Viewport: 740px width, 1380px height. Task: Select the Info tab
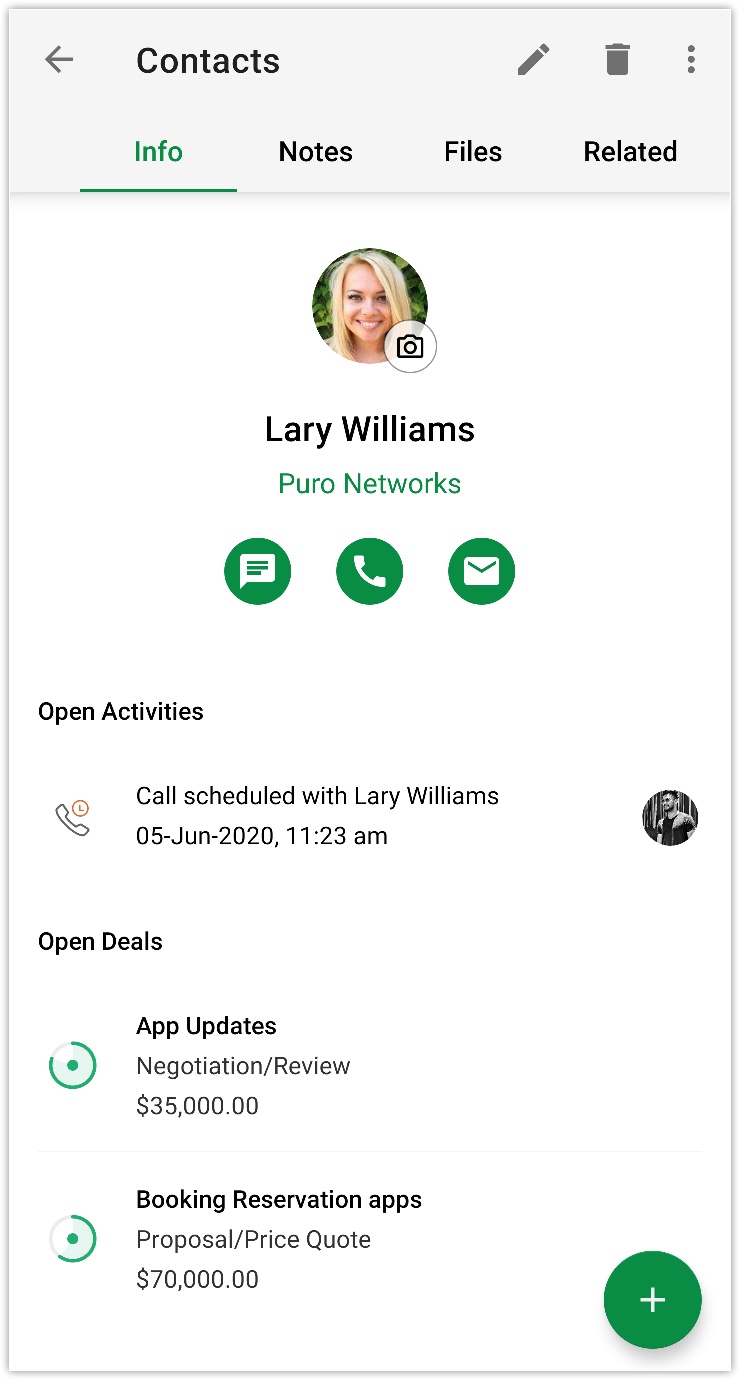click(x=158, y=152)
